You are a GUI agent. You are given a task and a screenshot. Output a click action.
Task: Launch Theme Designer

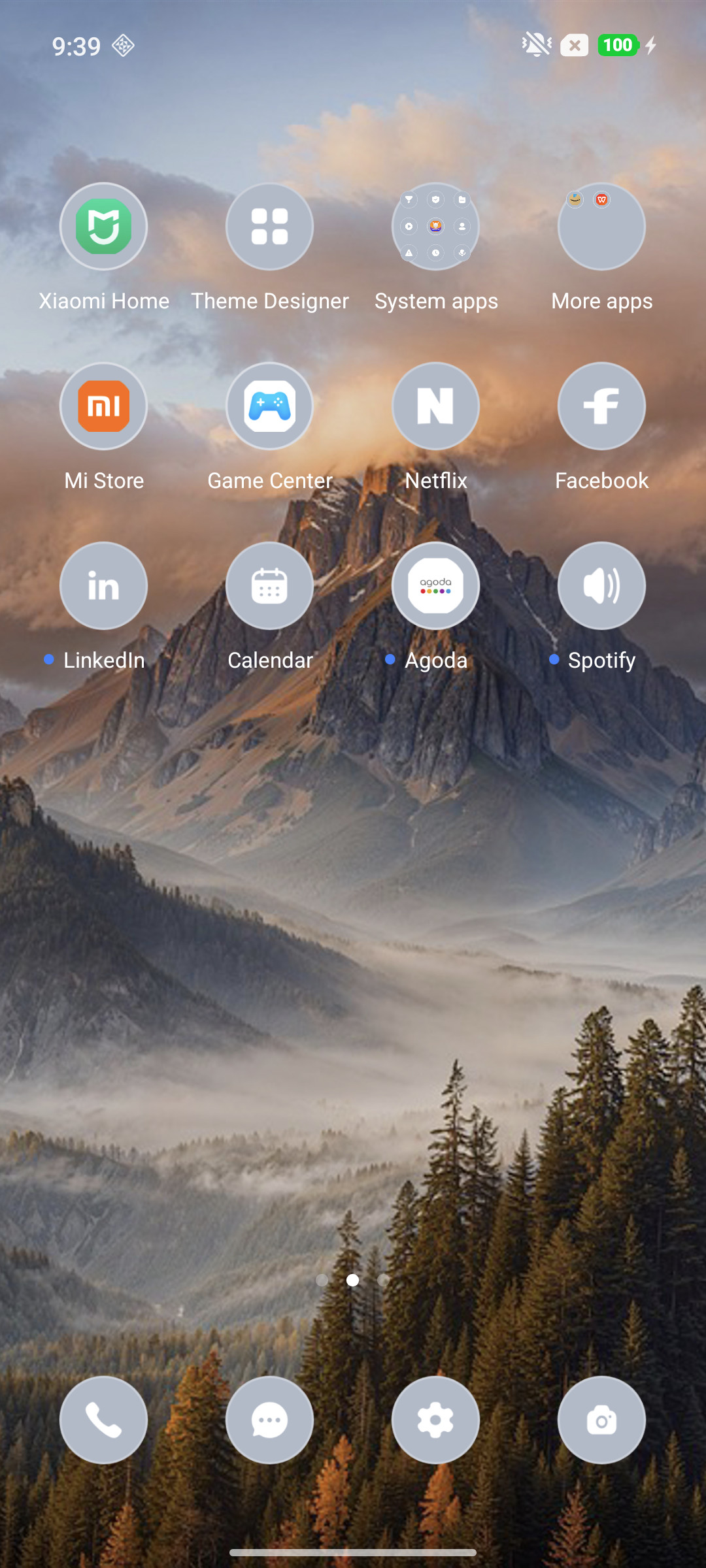(x=269, y=226)
